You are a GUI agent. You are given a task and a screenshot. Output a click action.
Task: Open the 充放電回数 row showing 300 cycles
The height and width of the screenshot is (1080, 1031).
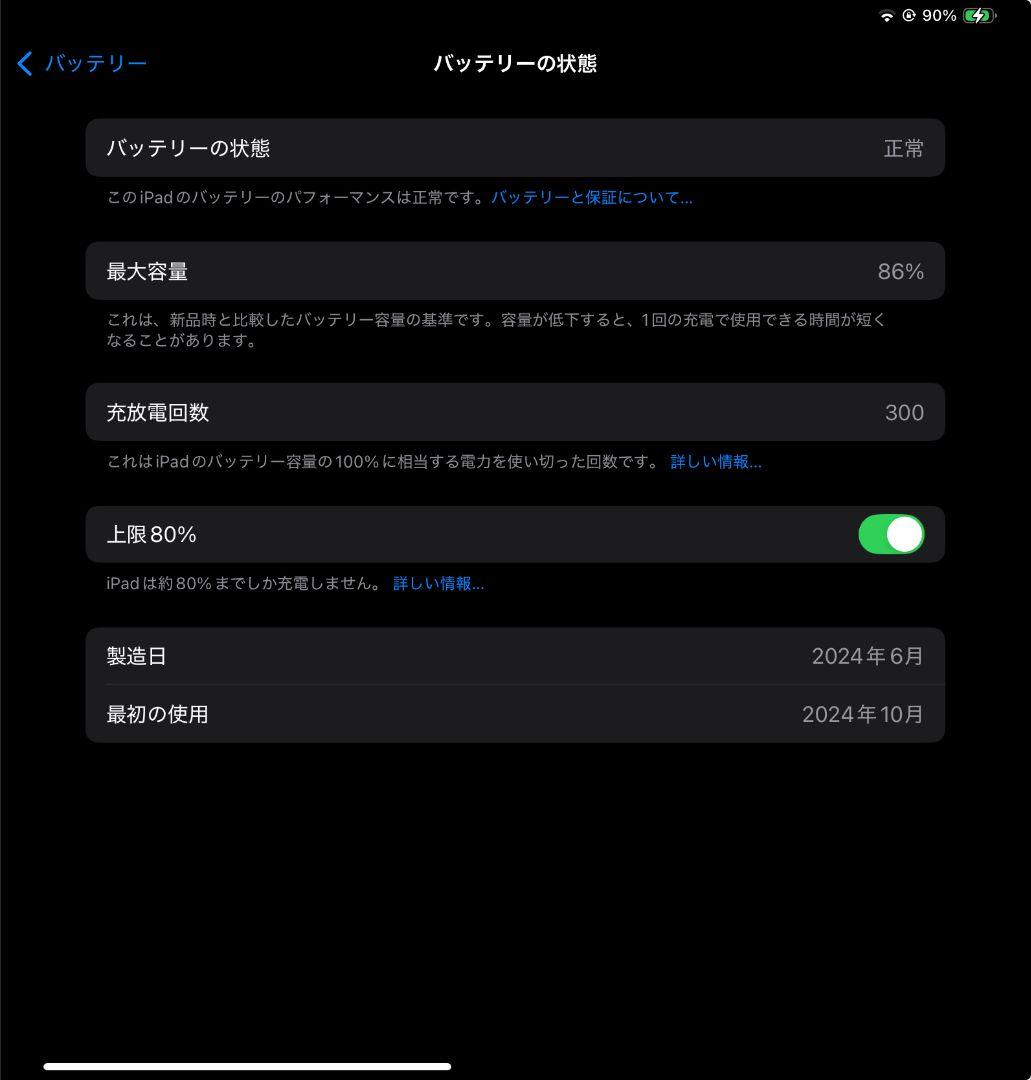coord(515,412)
